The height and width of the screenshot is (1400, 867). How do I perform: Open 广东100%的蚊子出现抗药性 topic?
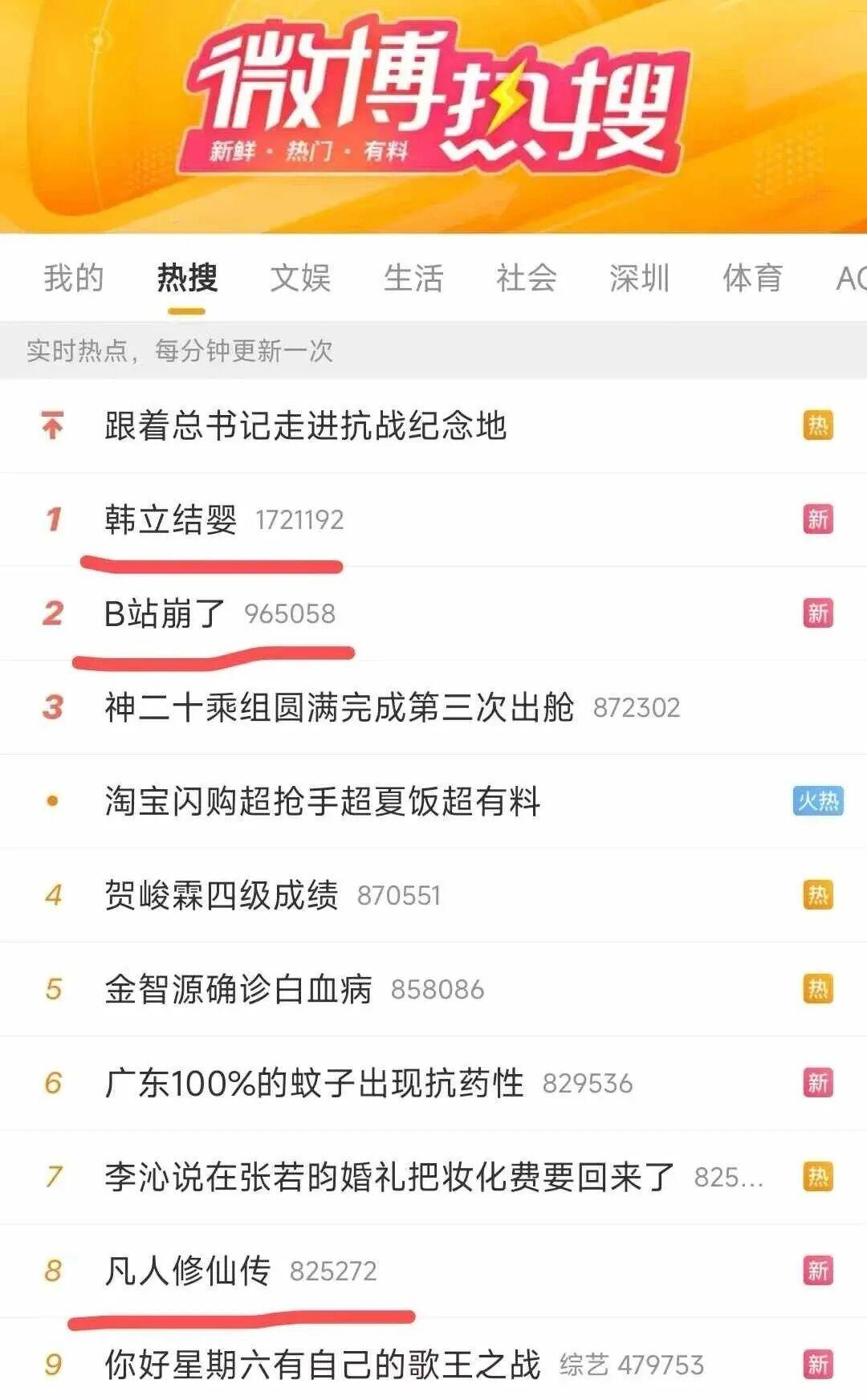(314, 1083)
